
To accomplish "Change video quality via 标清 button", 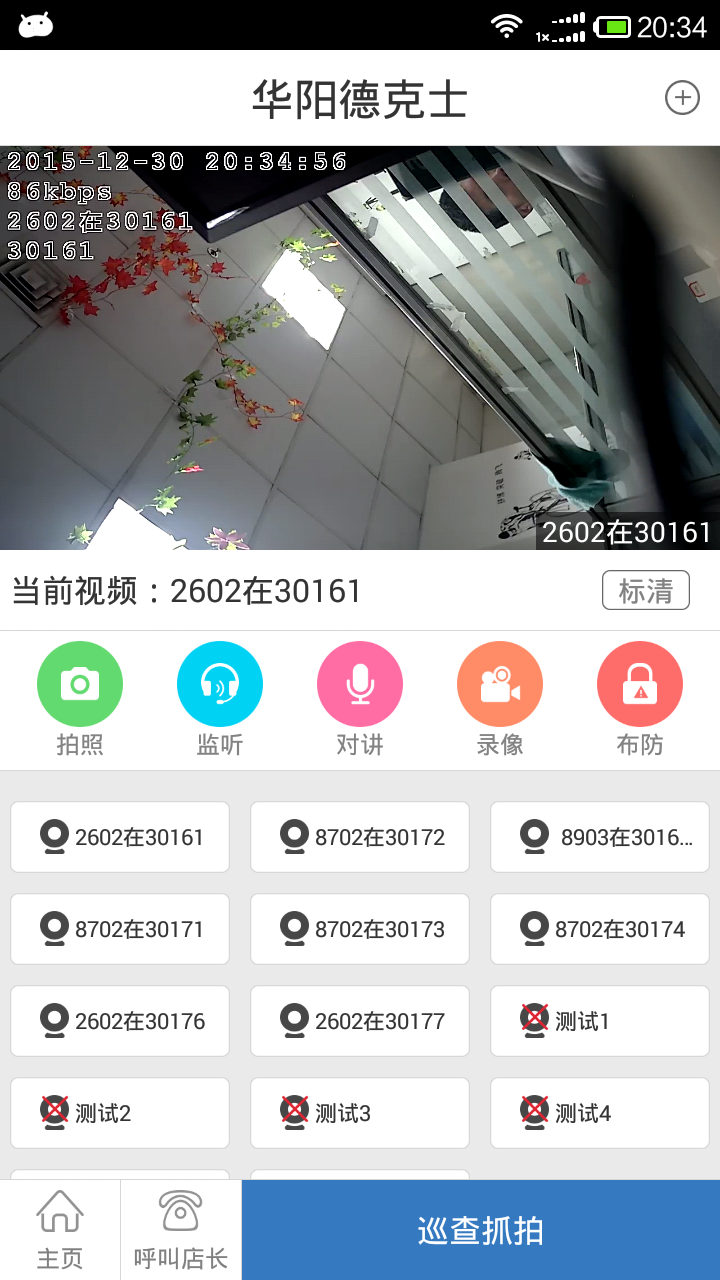I will (x=645, y=590).
